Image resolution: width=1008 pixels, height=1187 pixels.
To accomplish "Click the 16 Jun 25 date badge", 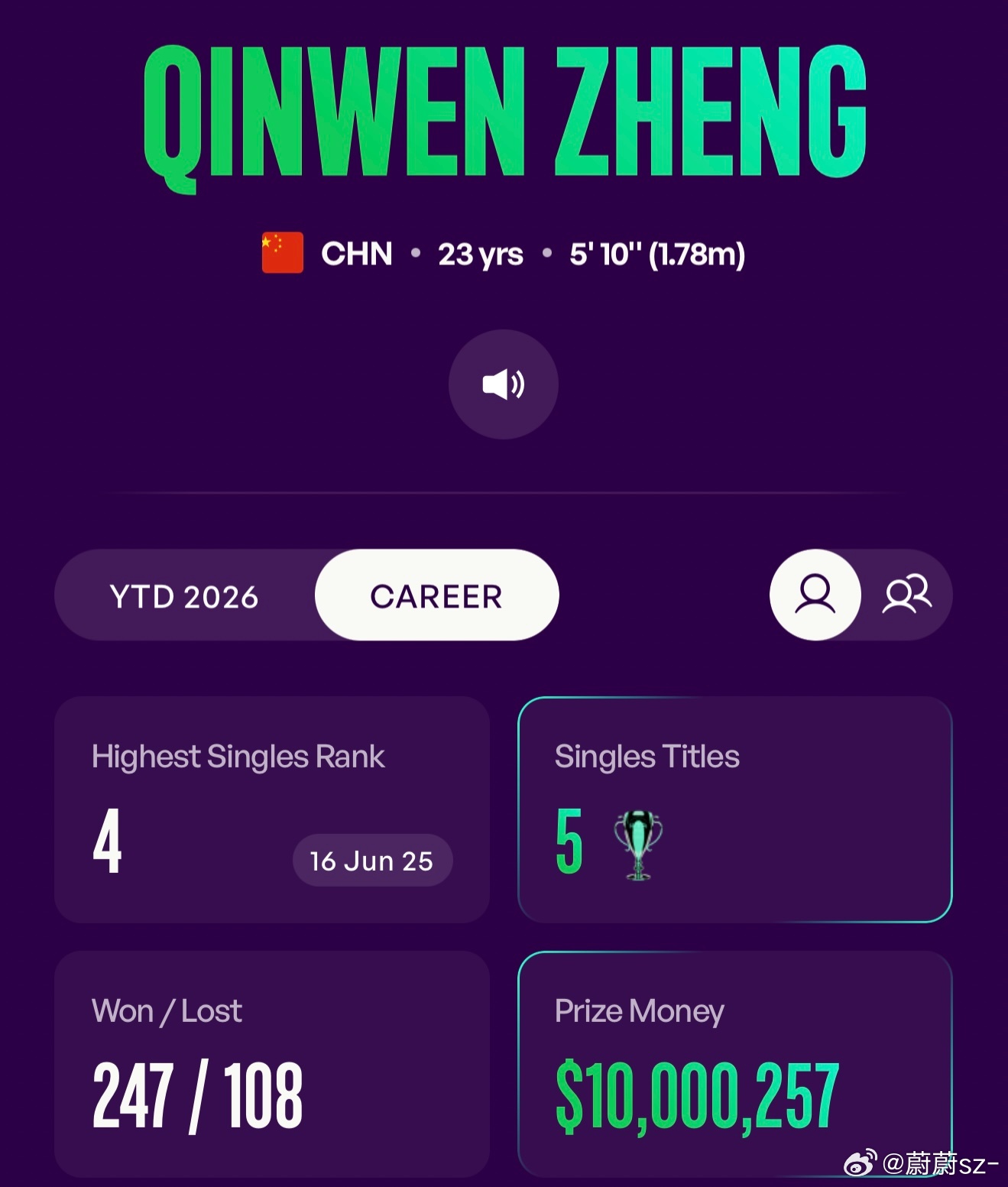I will point(372,861).
